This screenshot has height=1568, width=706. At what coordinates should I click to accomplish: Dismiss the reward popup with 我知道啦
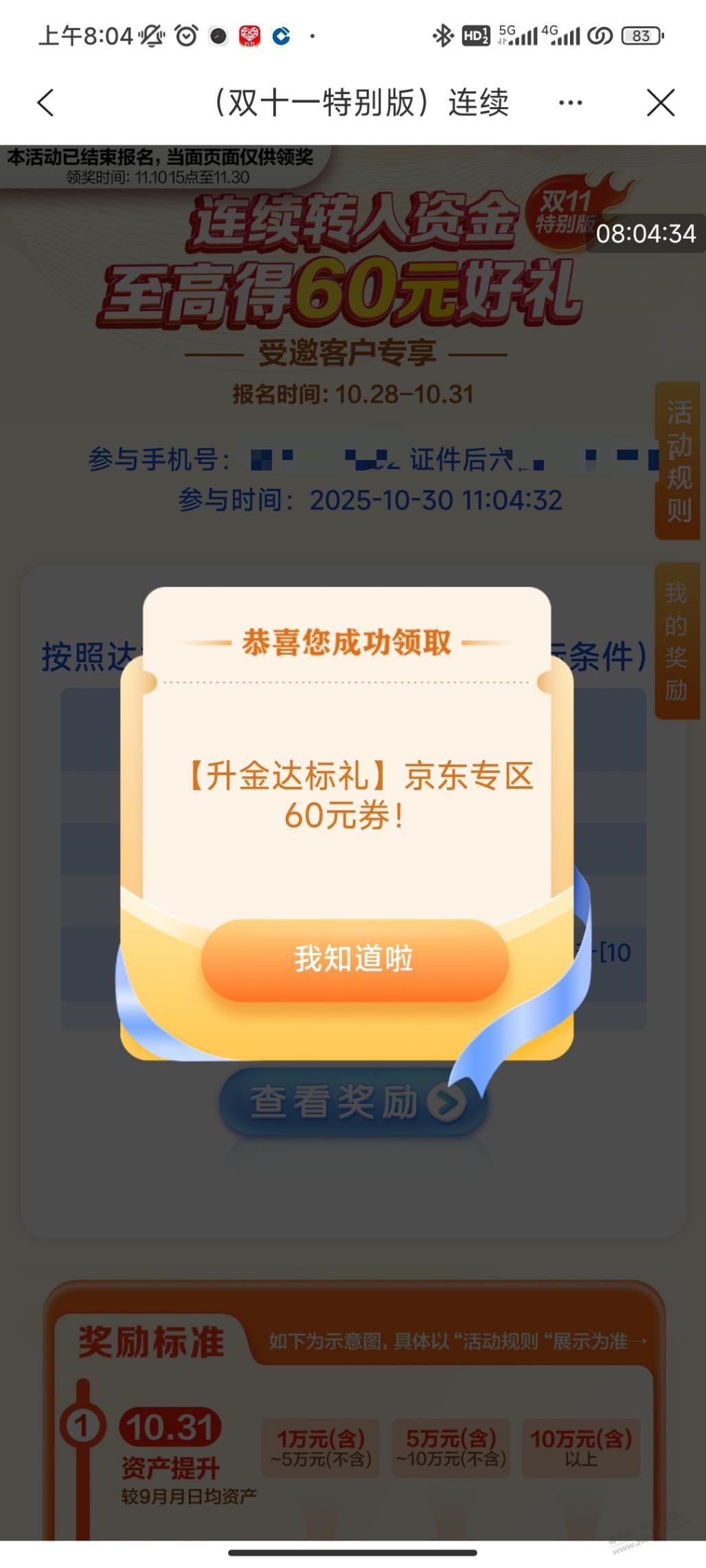pyautogui.click(x=354, y=959)
